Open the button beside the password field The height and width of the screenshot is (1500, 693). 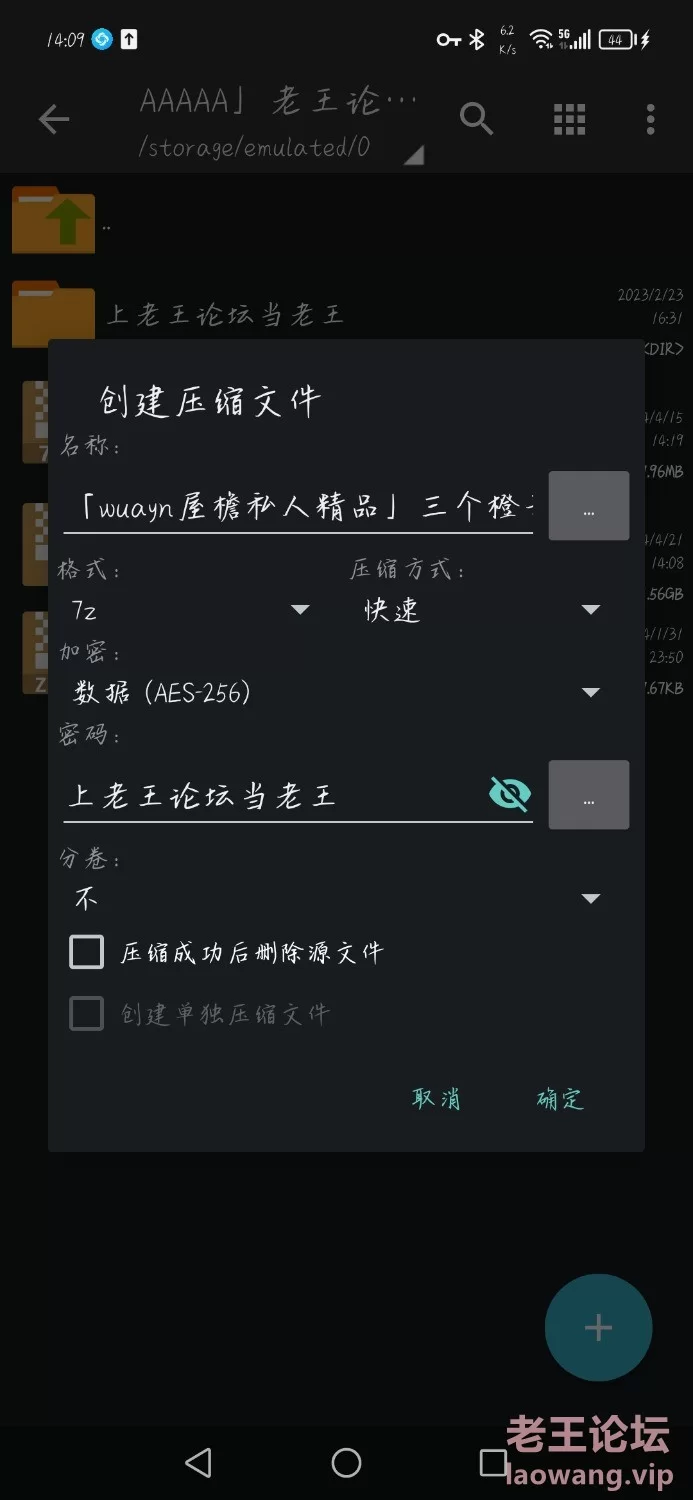click(x=588, y=796)
